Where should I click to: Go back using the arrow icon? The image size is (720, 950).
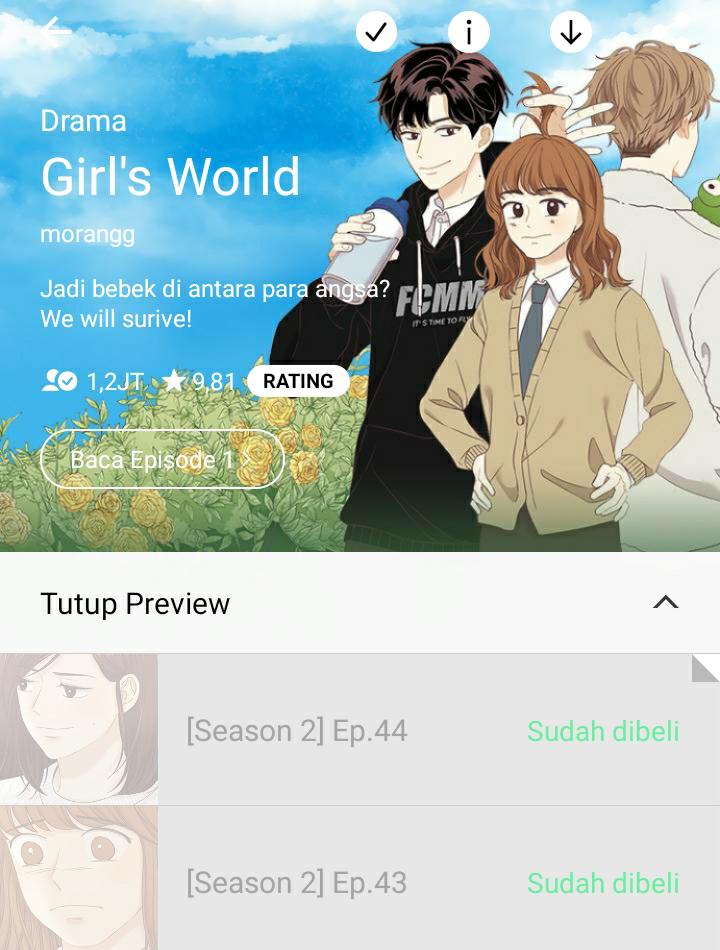click(x=56, y=32)
